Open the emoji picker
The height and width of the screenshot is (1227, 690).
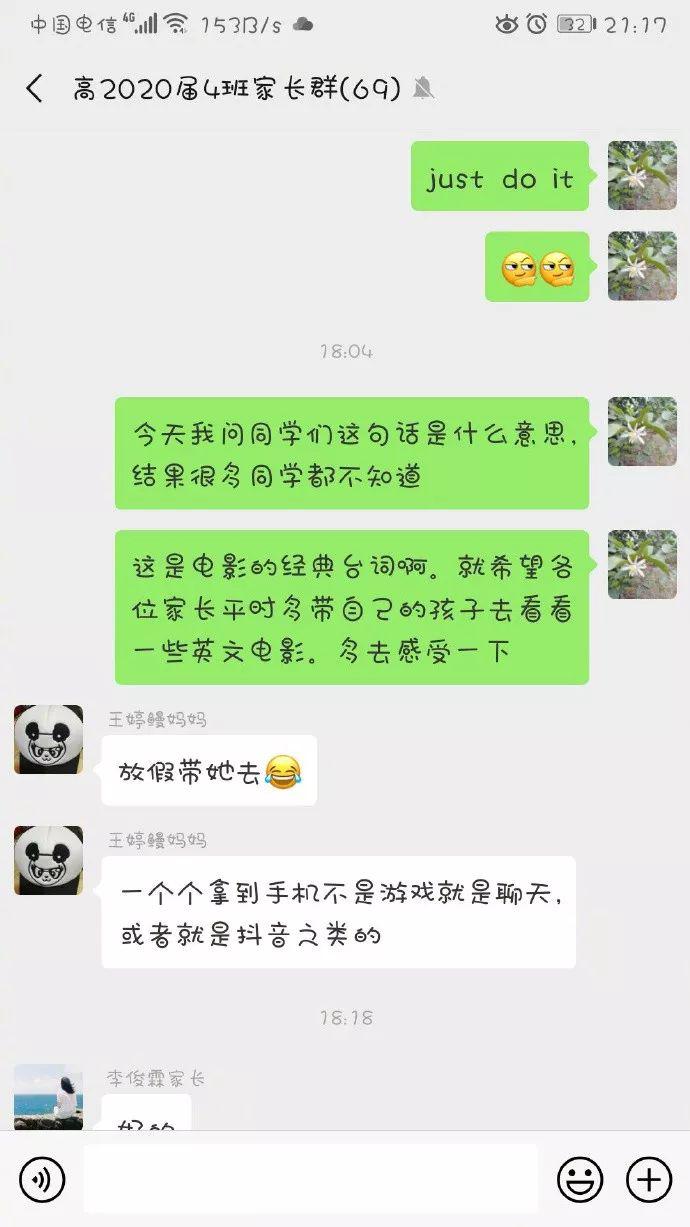pos(580,1180)
